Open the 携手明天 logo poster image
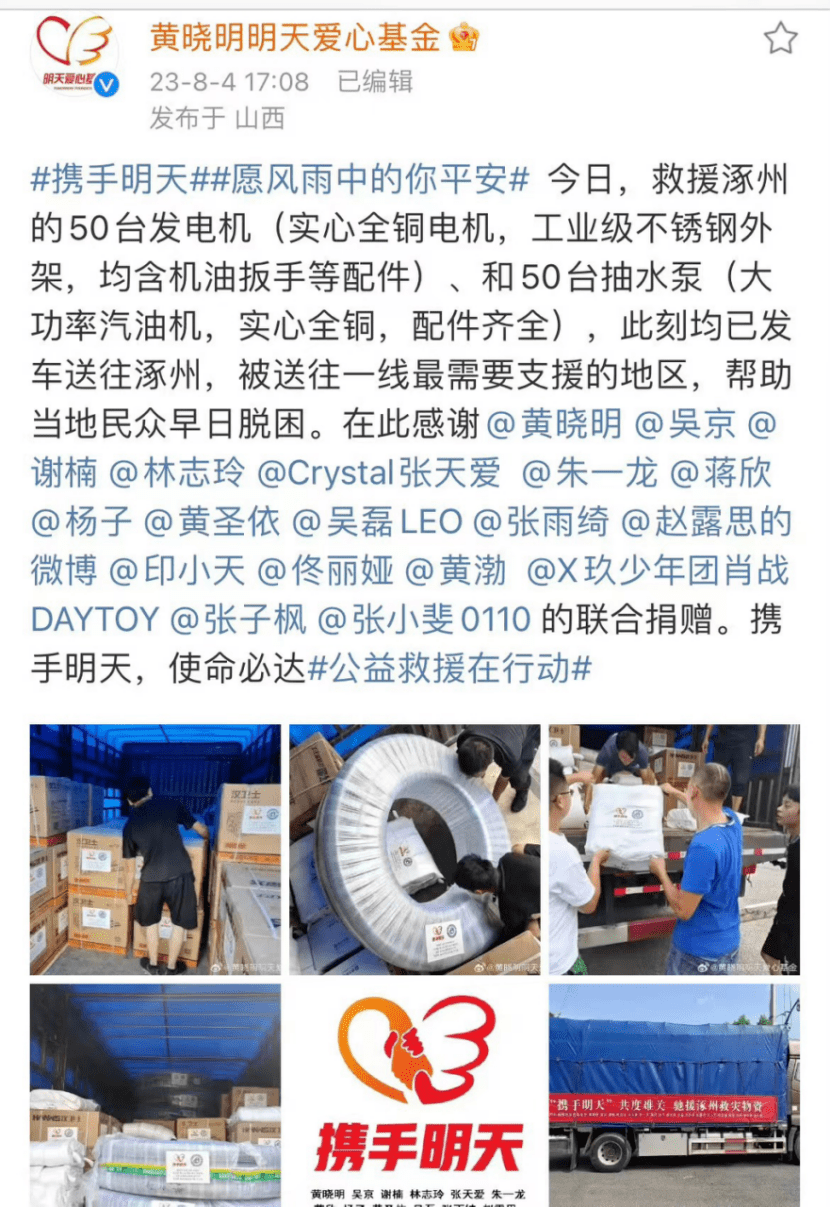Screen dimensions: 830x1207 pos(414,1095)
